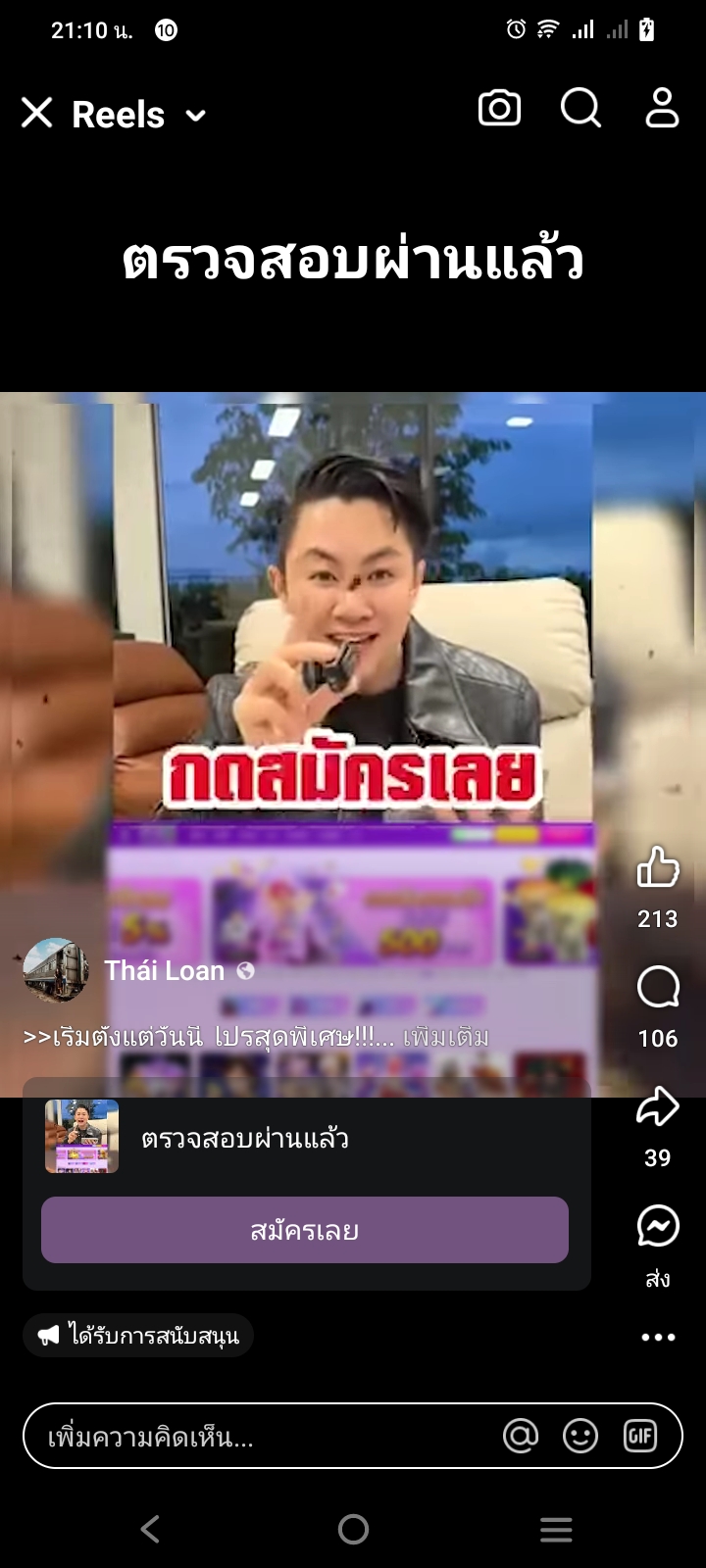
Task: Share this reel
Action: pyautogui.click(x=657, y=1107)
